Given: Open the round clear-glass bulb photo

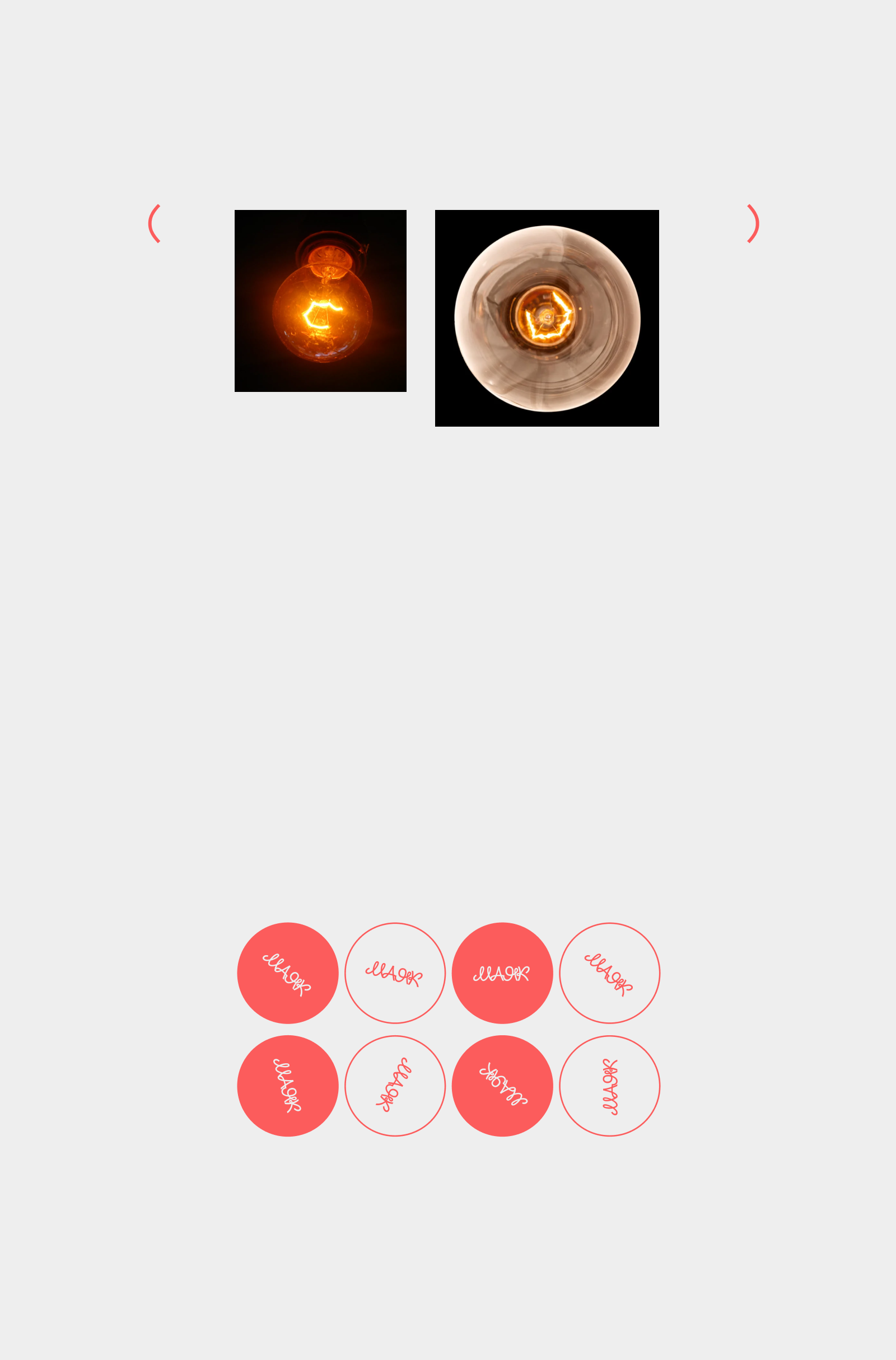Looking at the screenshot, I should 547,318.
